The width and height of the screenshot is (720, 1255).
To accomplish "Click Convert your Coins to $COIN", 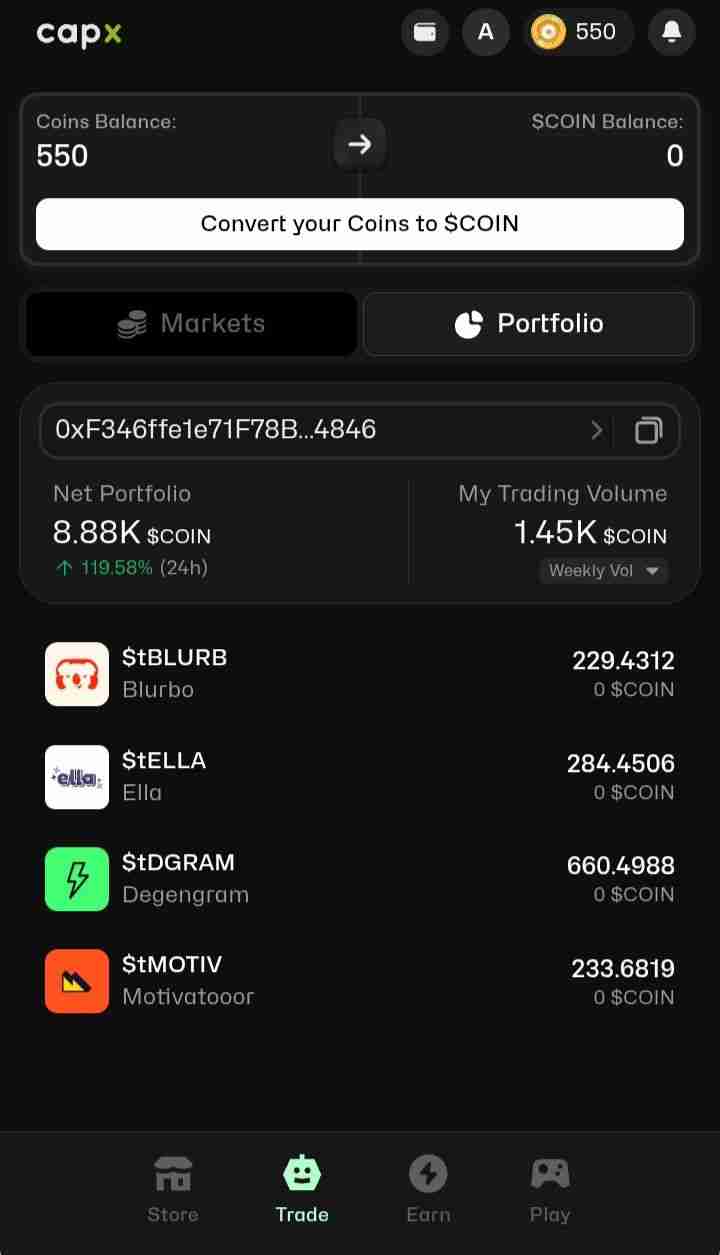I will [360, 223].
